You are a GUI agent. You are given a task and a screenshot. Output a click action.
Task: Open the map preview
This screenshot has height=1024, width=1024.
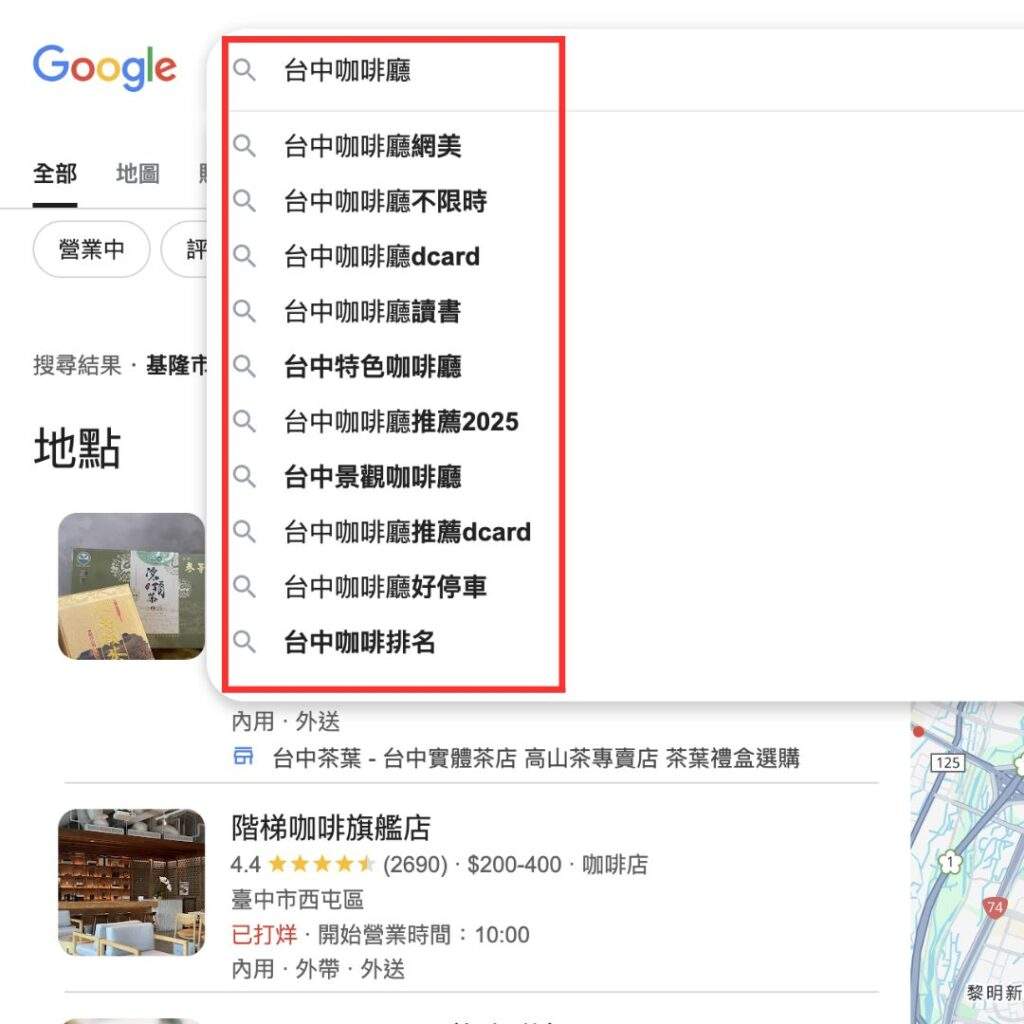967,860
